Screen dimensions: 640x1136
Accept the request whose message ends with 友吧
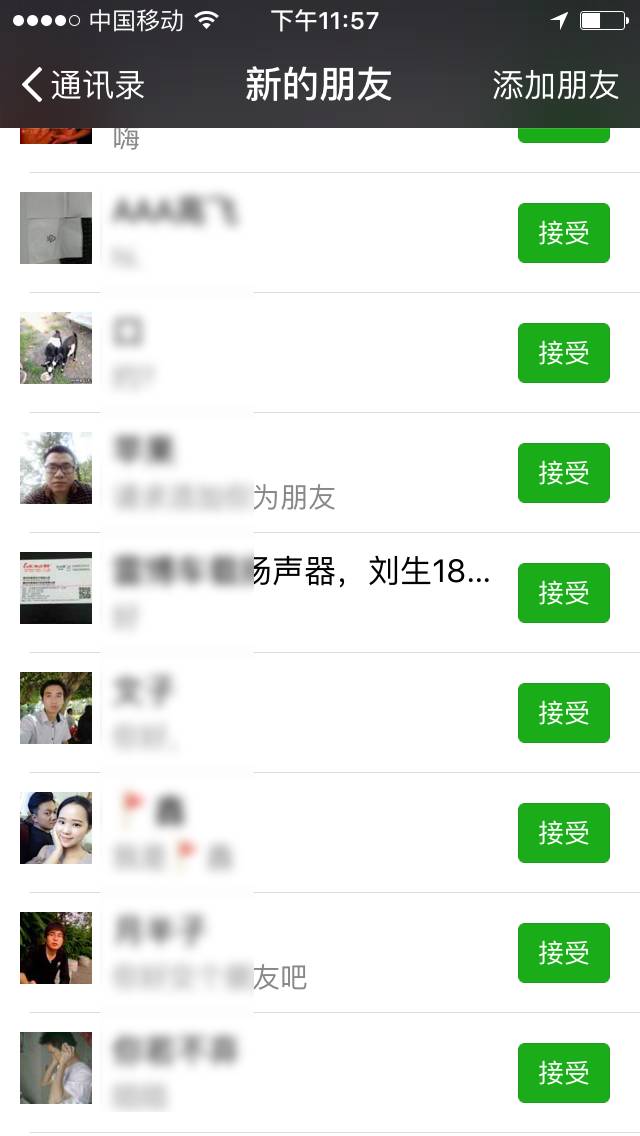tap(563, 953)
